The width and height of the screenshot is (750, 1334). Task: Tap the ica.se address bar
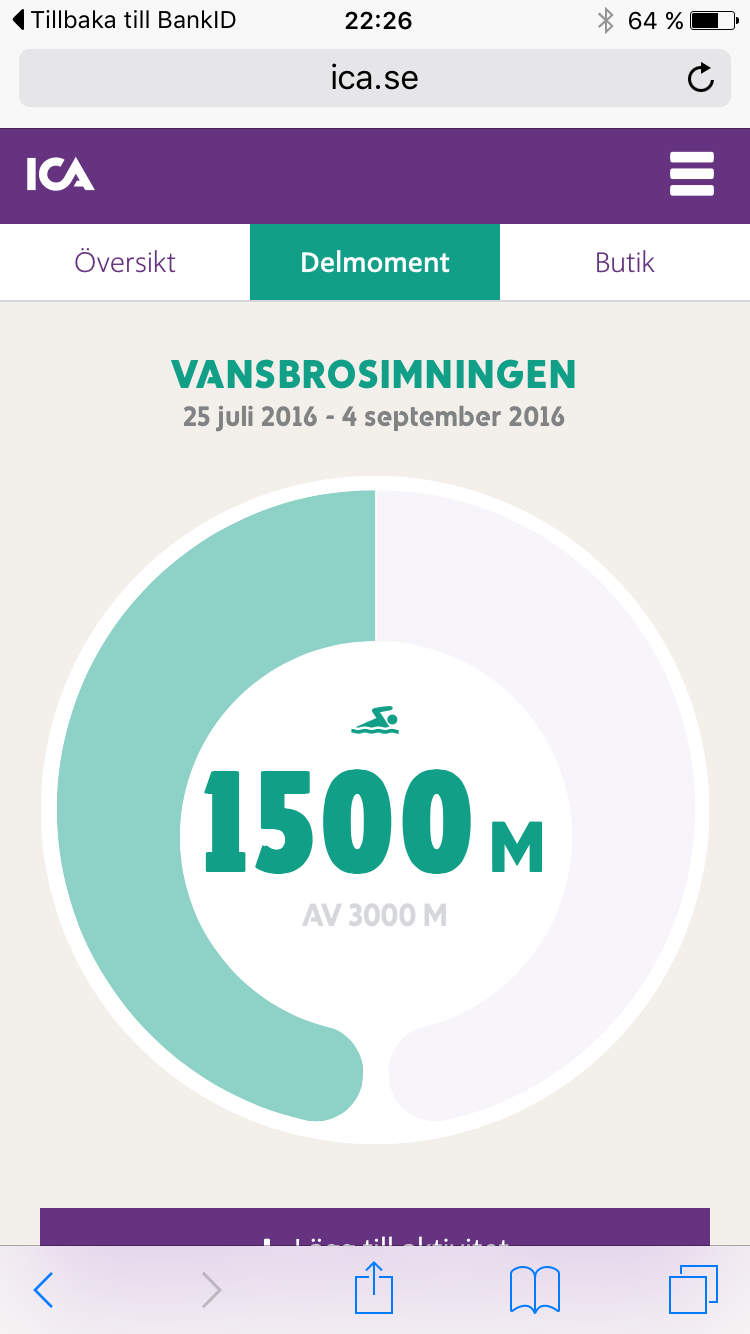[x=375, y=78]
